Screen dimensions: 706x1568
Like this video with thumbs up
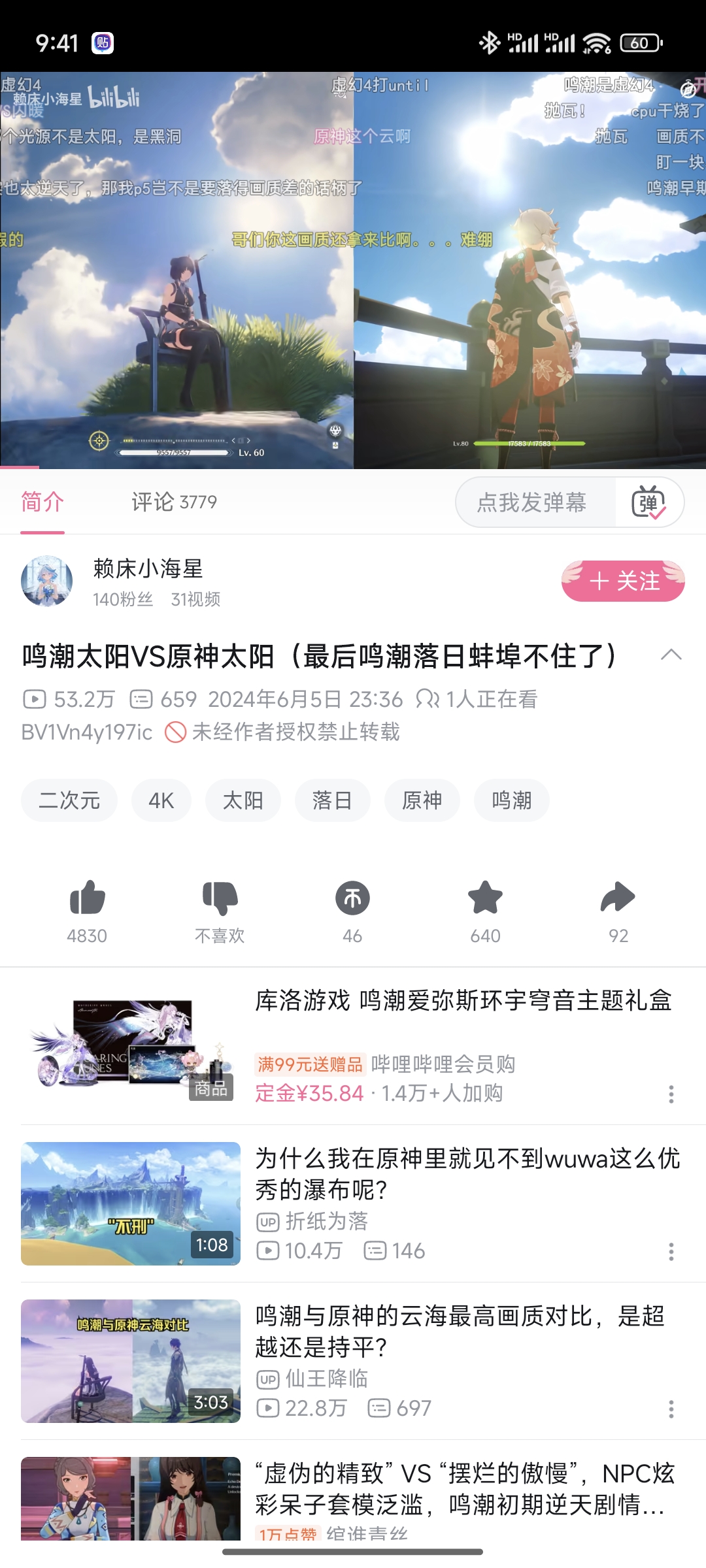[87, 898]
